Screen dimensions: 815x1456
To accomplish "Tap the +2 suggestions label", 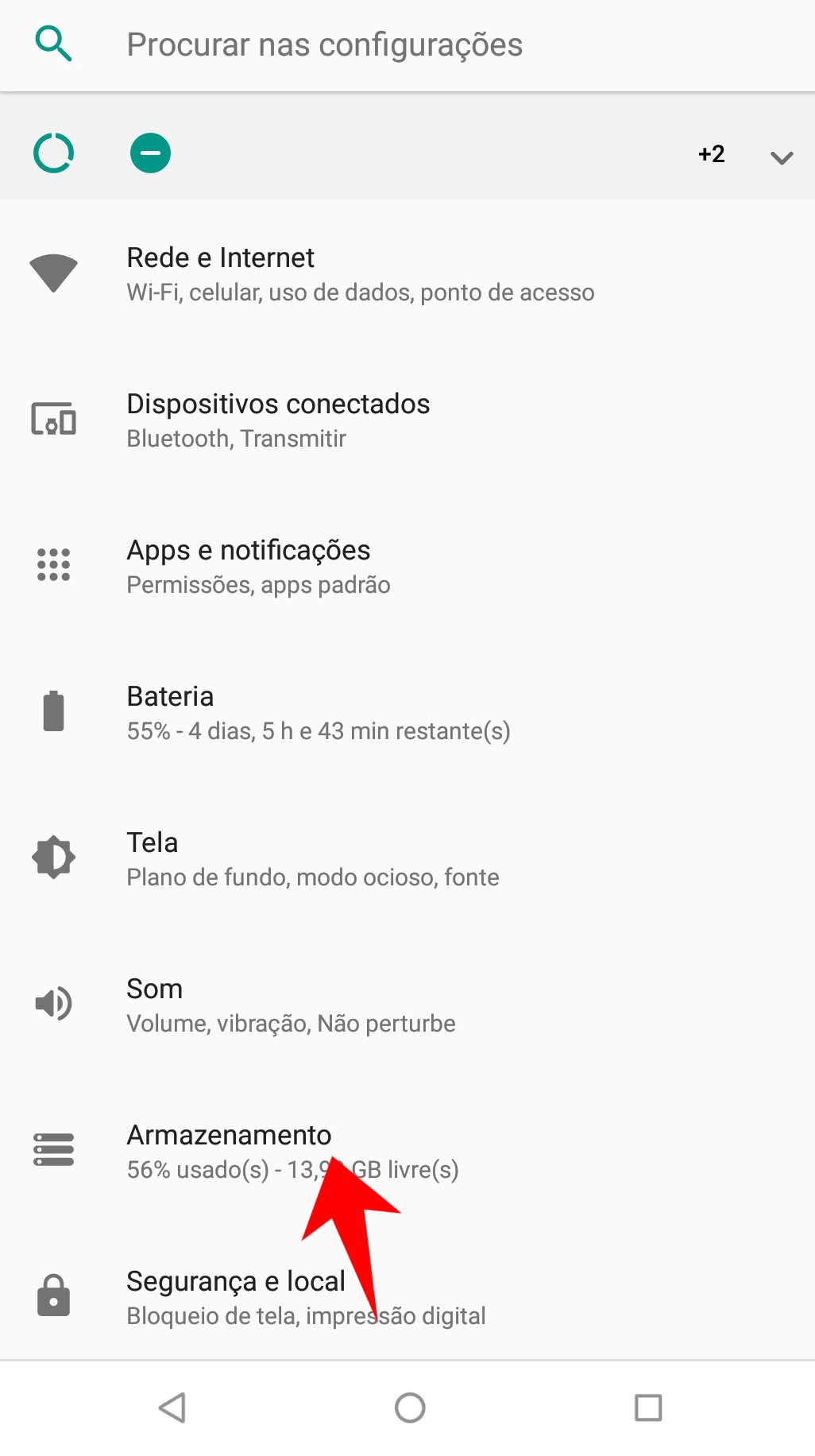I will pos(710,154).
